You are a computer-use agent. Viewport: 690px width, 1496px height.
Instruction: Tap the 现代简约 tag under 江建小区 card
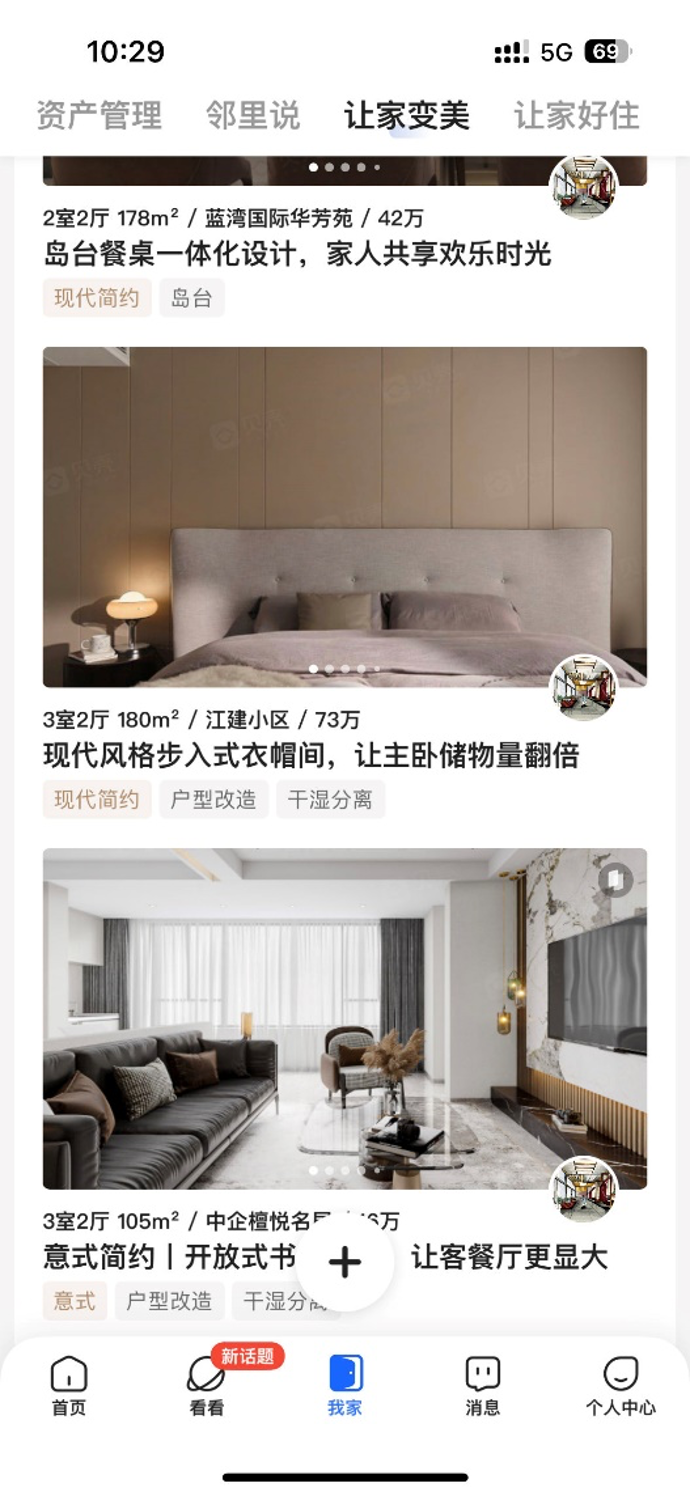(x=97, y=800)
